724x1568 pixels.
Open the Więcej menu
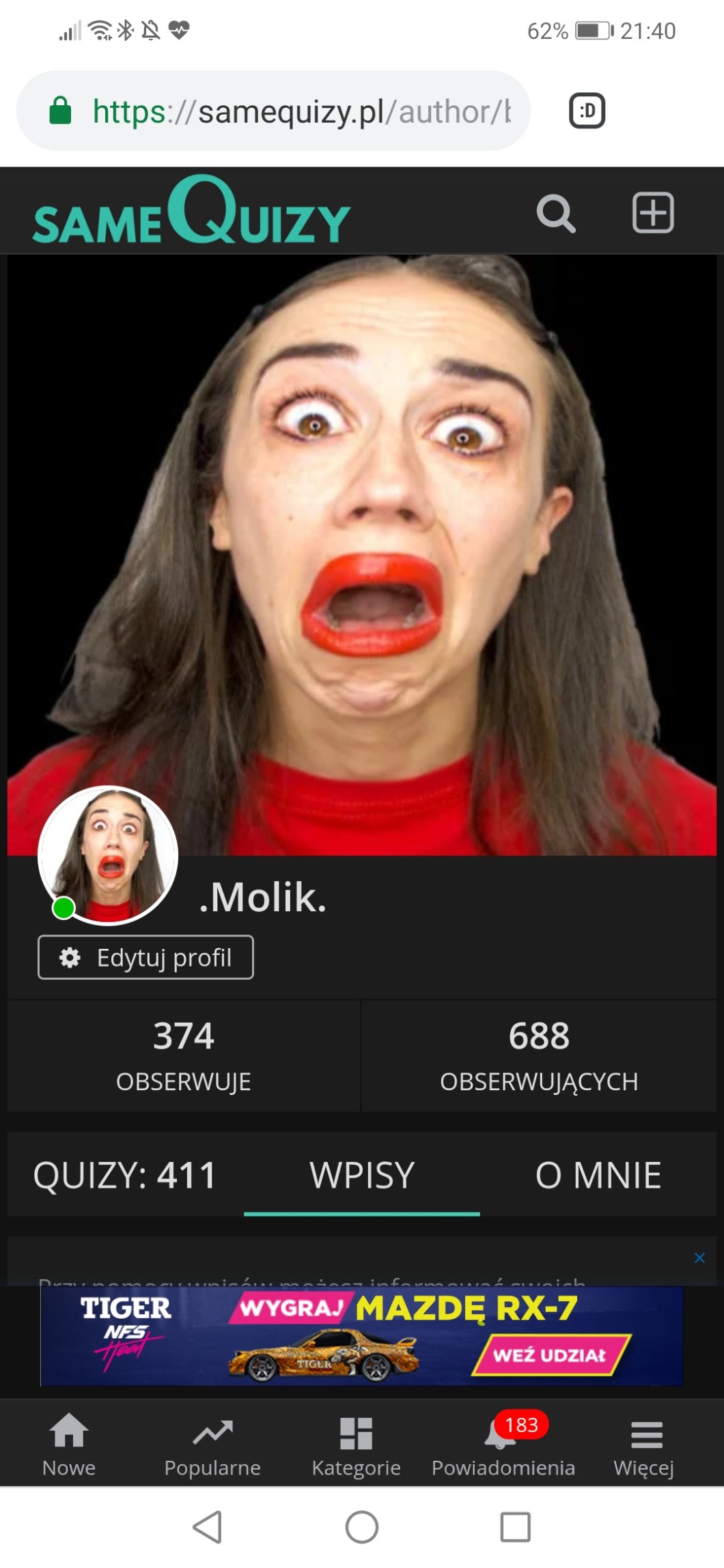click(644, 1444)
